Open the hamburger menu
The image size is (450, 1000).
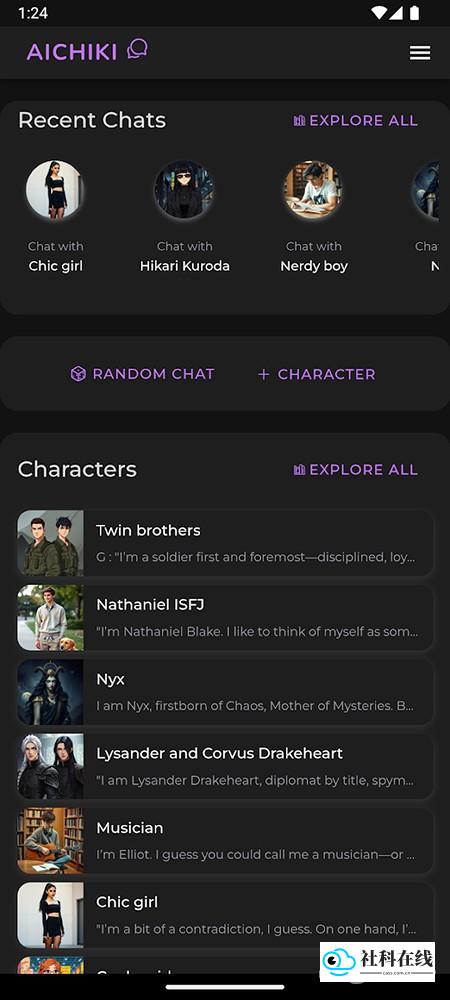(x=419, y=53)
